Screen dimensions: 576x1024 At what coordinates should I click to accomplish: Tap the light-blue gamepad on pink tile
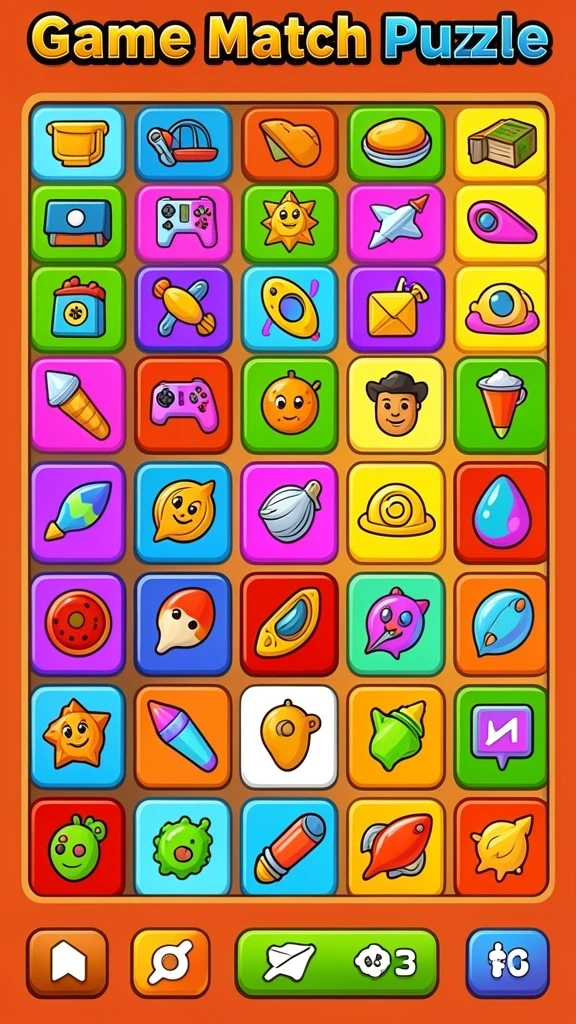[x=184, y=223]
